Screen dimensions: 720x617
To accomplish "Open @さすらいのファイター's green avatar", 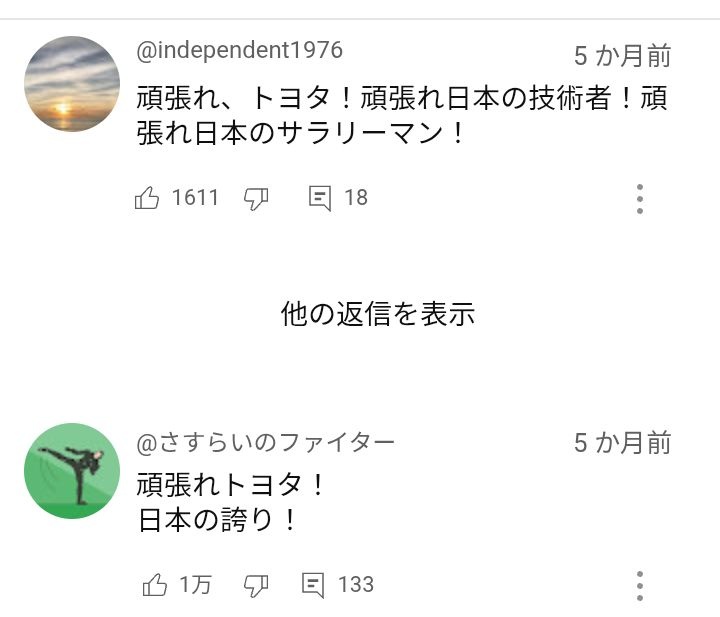I will (x=71, y=471).
